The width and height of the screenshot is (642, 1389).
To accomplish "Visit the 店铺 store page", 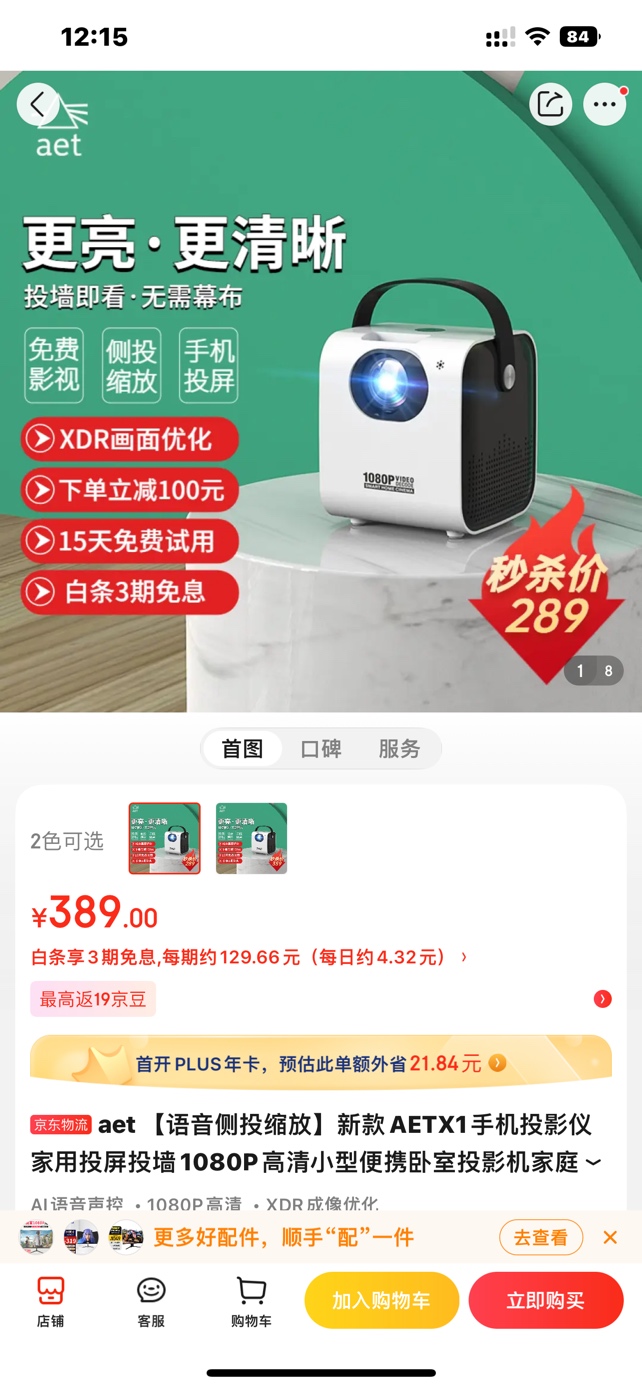I will 50,1300.
